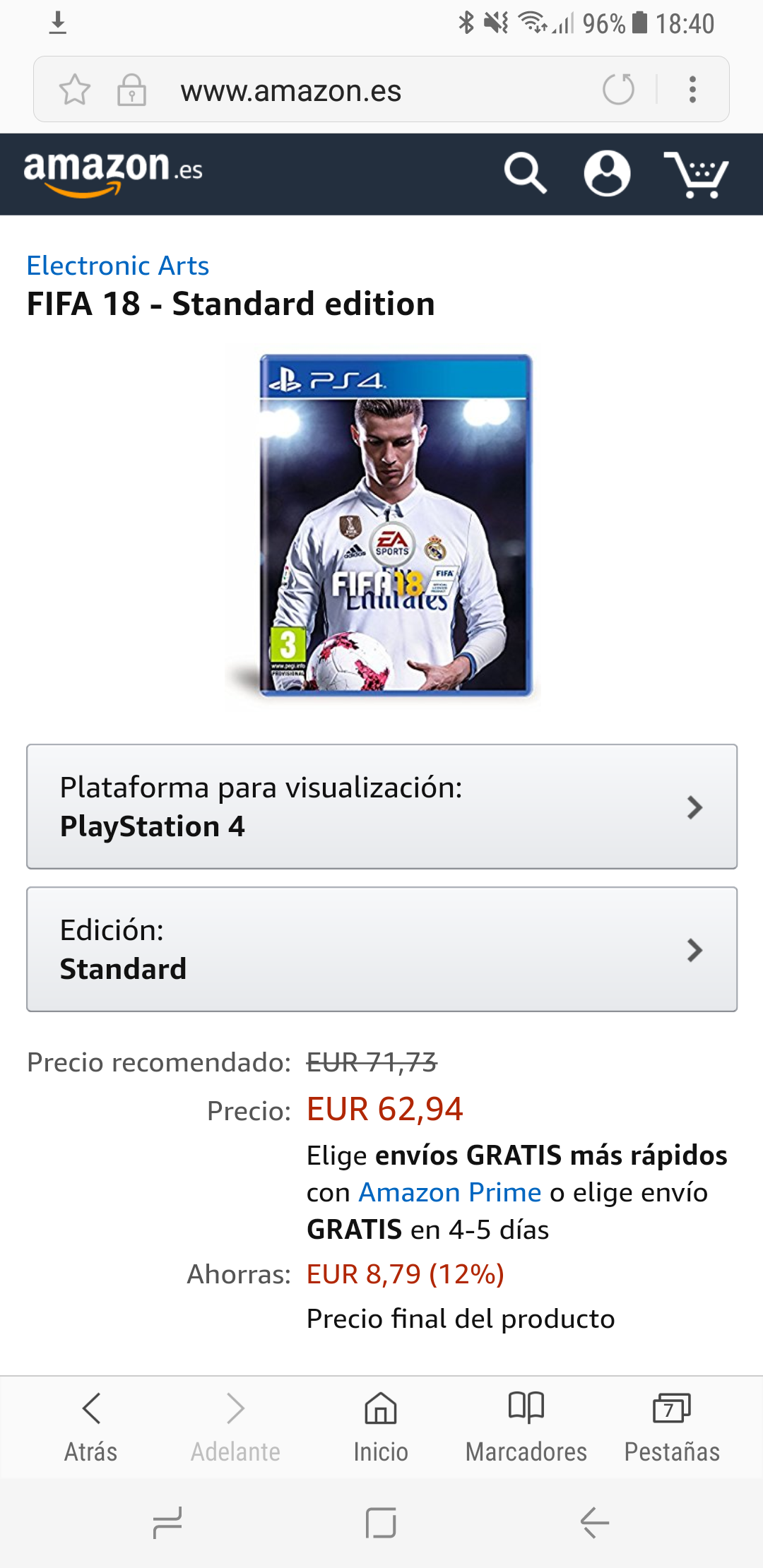Change platform from PlayStation 4
The height and width of the screenshot is (1568, 763).
point(381,807)
